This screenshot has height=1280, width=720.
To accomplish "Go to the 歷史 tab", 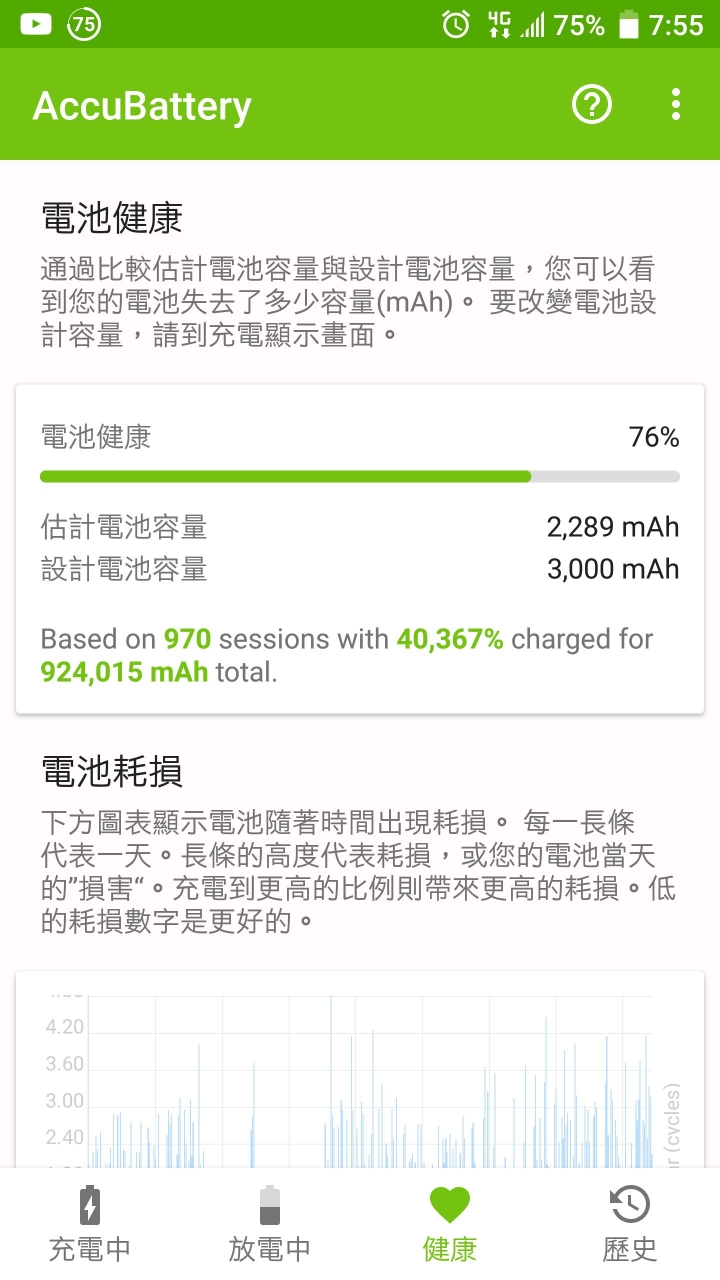I will click(x=630, y=1224).
